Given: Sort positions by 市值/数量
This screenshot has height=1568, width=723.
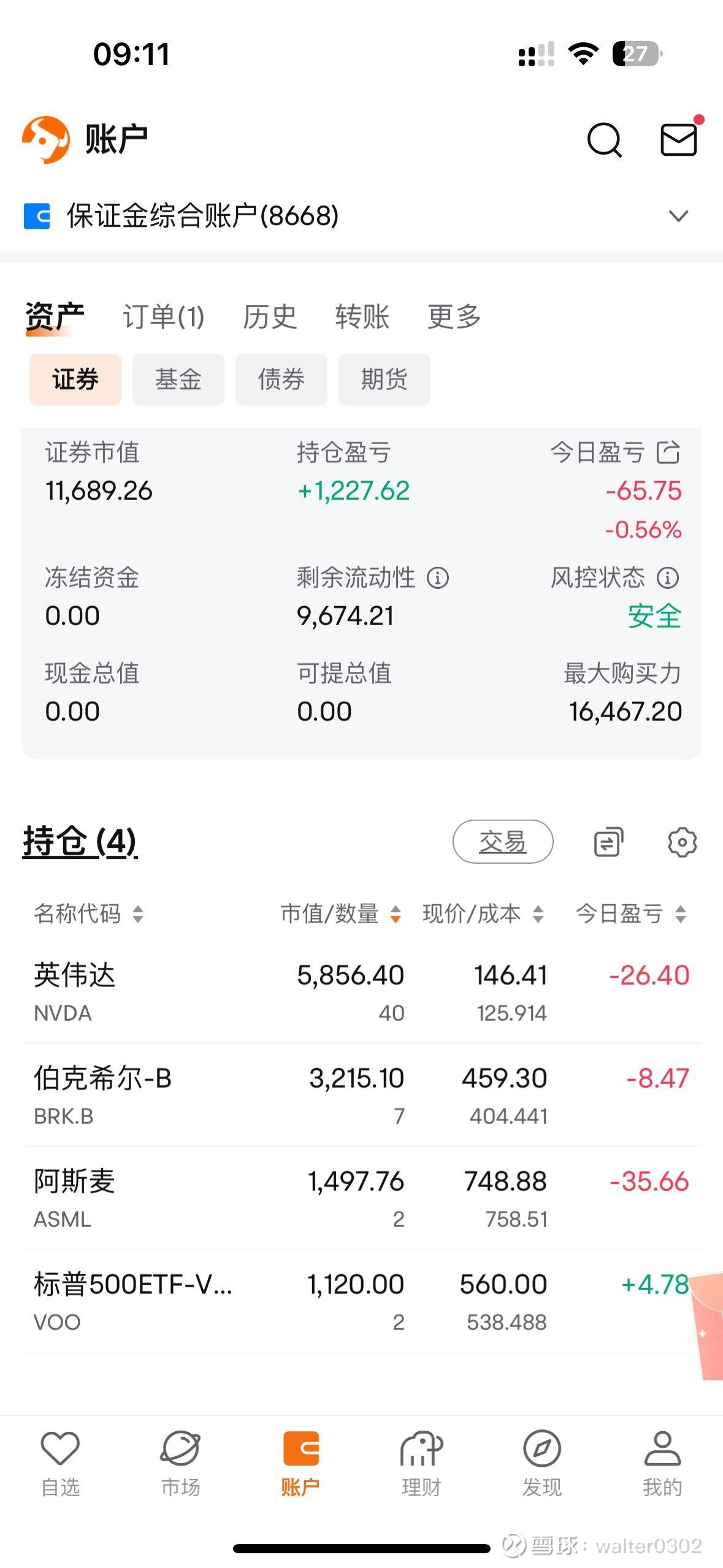Looking at the screenshot, I should (332, 914).
